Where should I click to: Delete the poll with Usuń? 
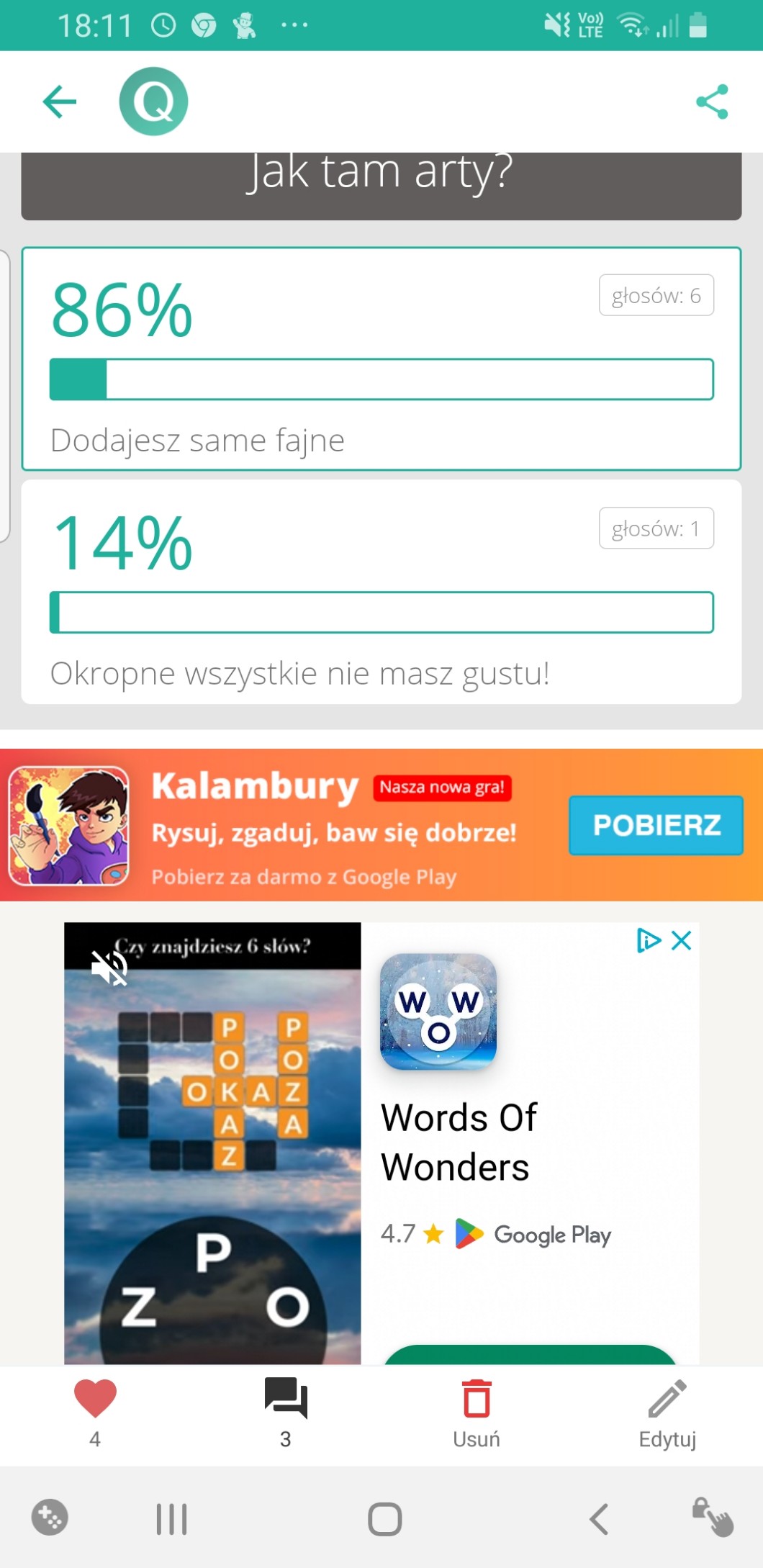477,1411
